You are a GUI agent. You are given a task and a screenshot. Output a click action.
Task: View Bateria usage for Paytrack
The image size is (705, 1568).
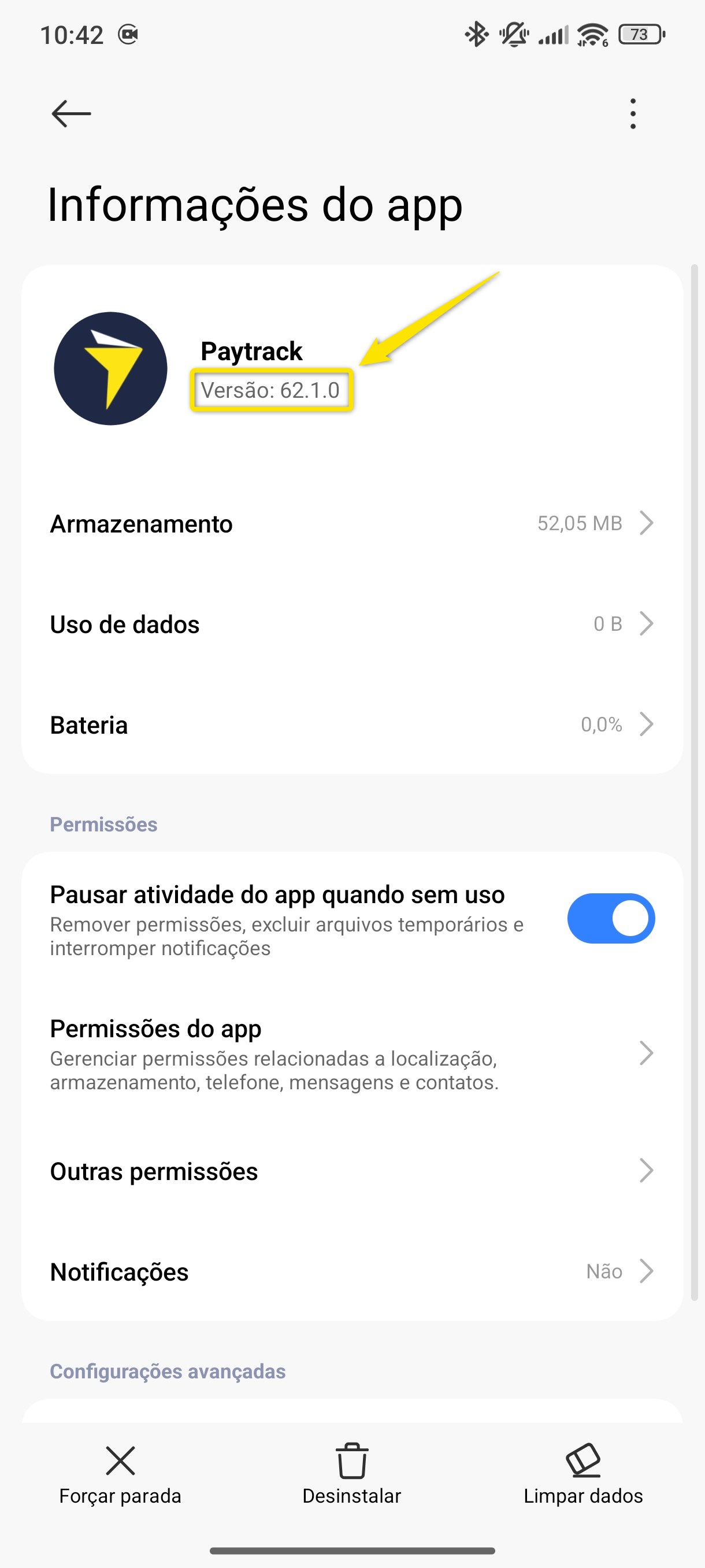(352, 724)
